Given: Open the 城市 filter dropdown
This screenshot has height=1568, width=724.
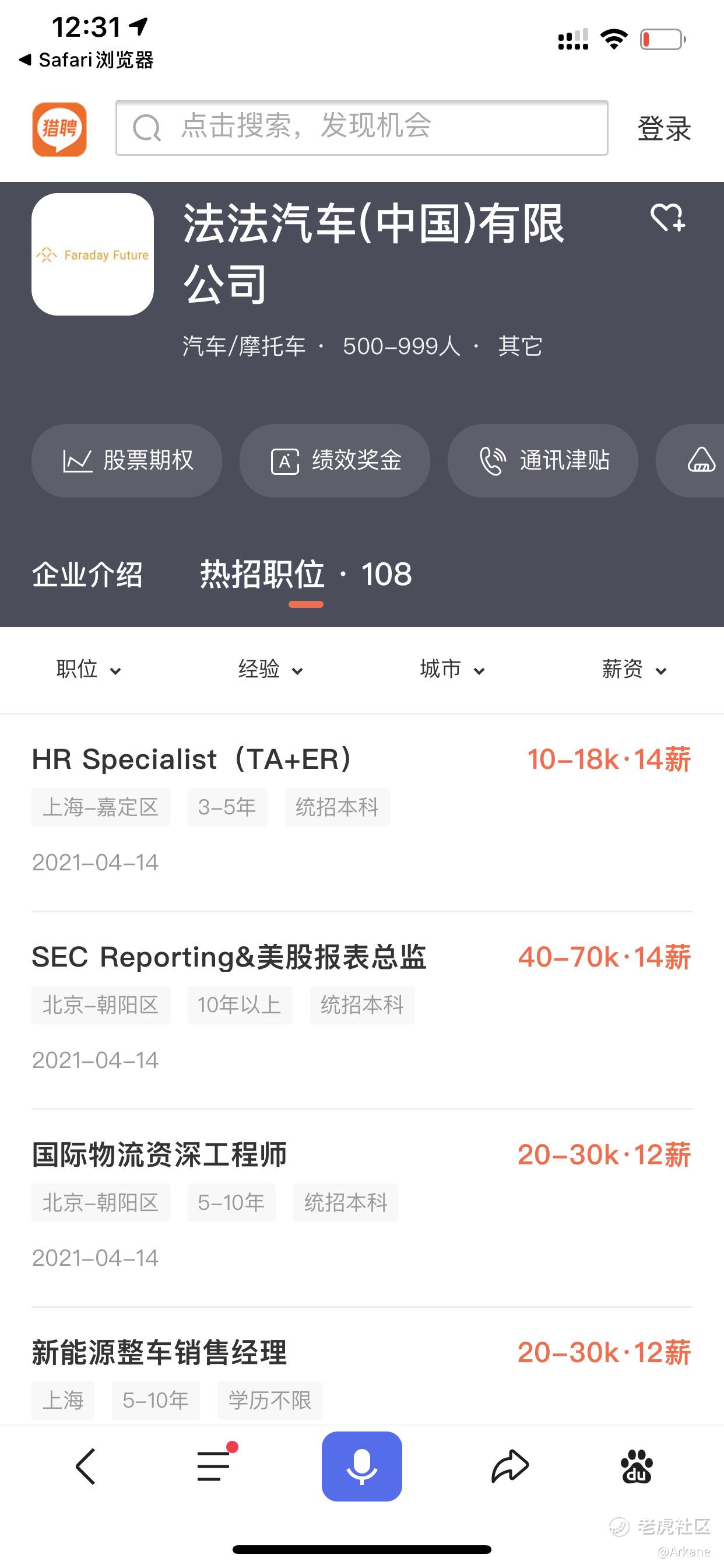Looking at the screenshot, I should click(452, 670).
